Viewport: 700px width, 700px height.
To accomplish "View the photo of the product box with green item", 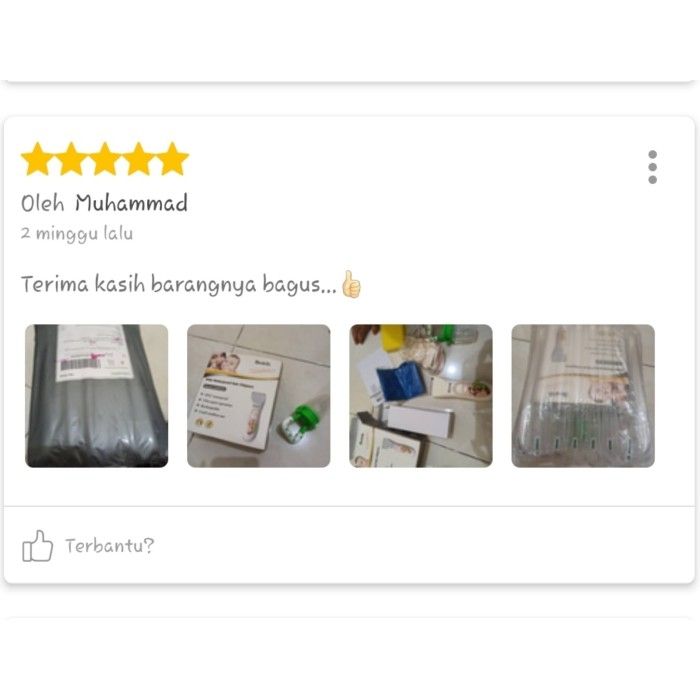I will point(258,396).
